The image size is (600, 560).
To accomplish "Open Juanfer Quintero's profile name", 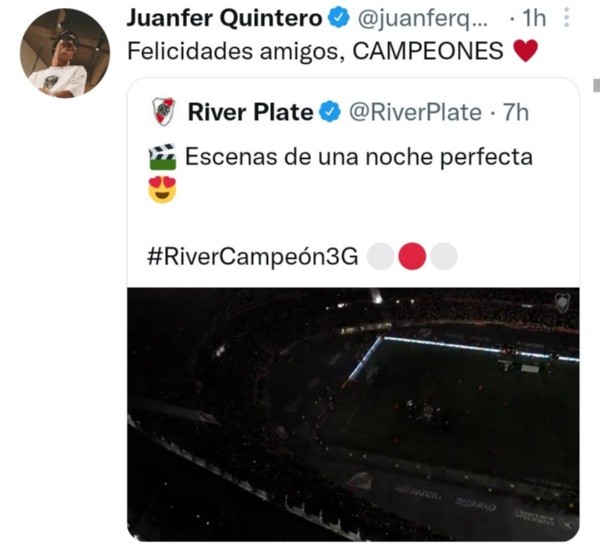I will point(225,18).
